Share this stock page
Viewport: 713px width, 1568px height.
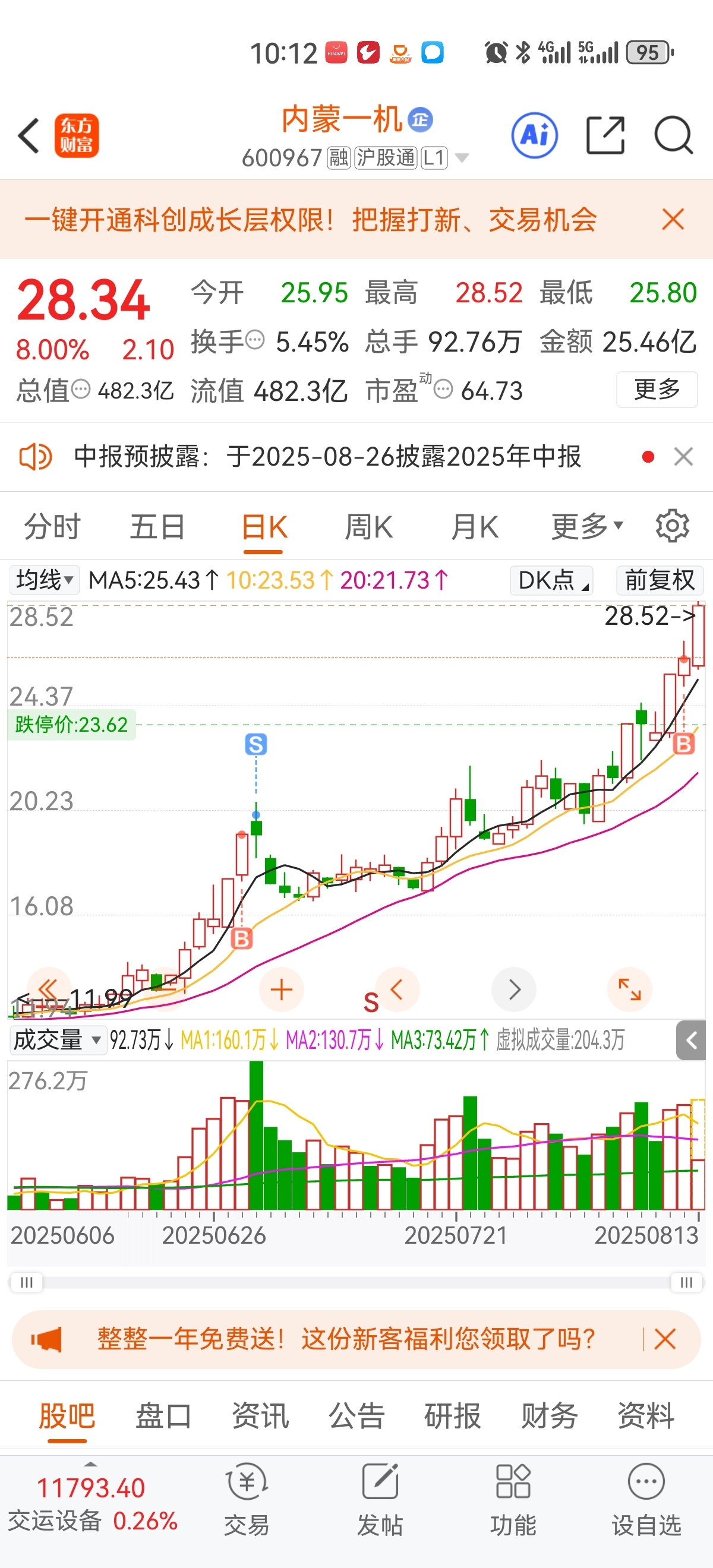point(605,135)
